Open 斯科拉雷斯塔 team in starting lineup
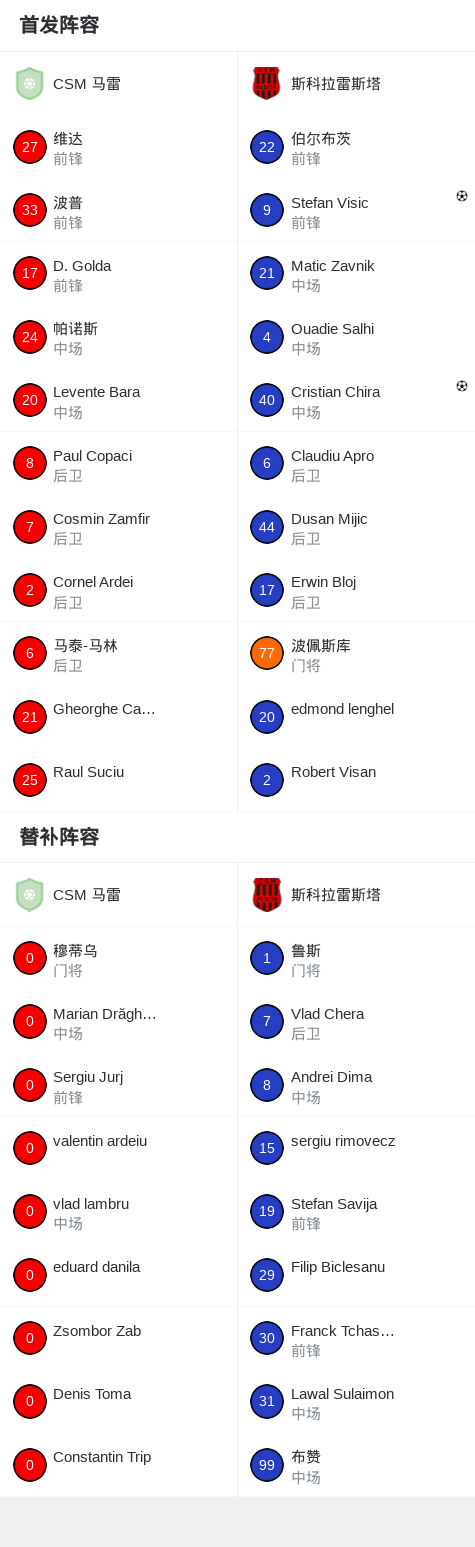This screenshot has width=475, height=1547. (356, 84)
